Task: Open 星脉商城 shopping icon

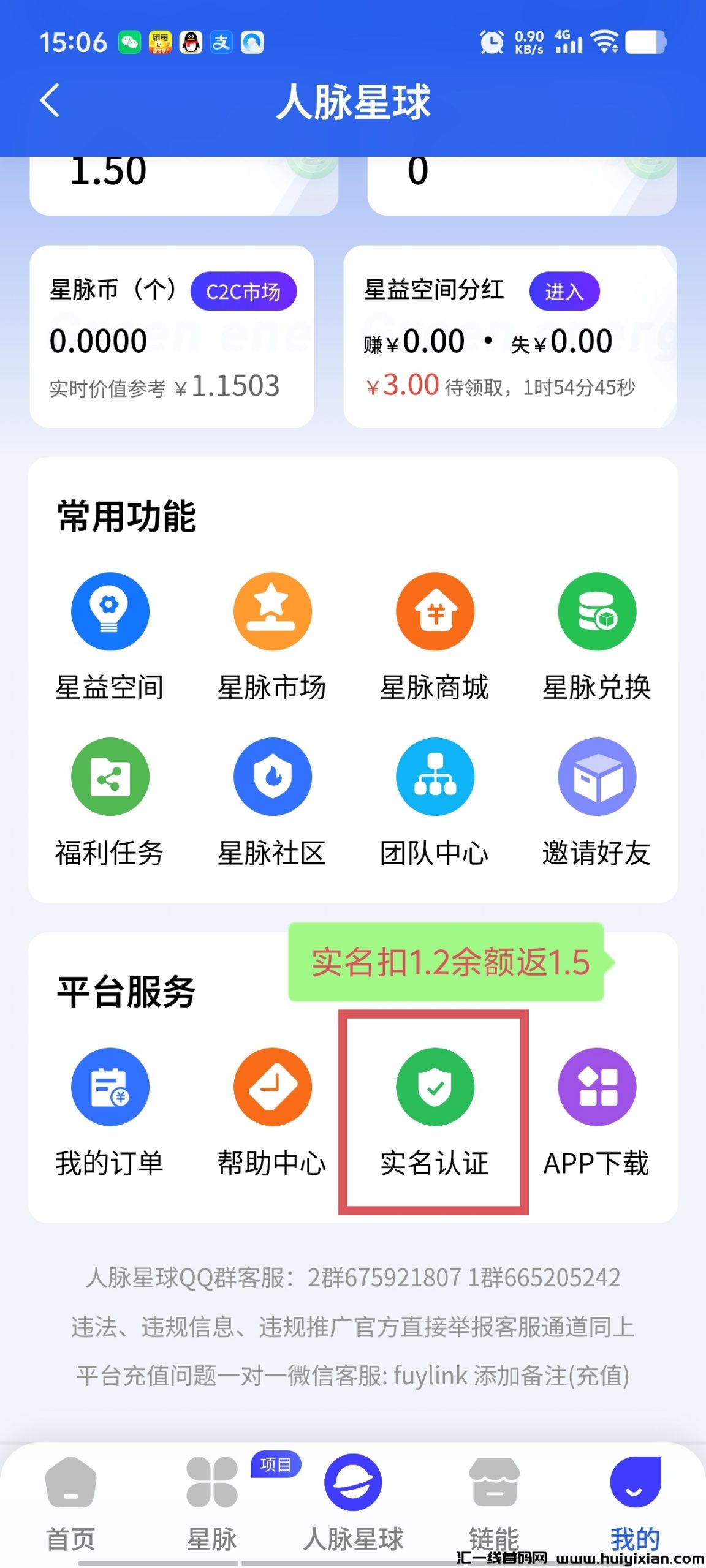Action: point(434,611)
